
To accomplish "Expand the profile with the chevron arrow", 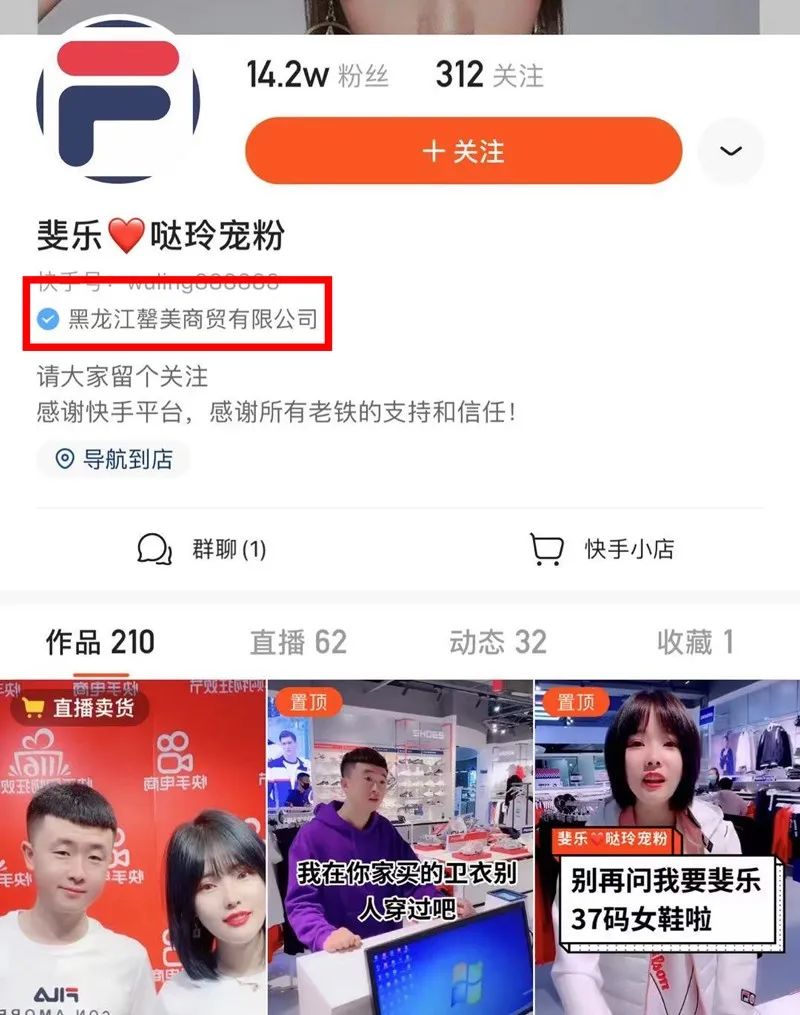I will point(731,149).
